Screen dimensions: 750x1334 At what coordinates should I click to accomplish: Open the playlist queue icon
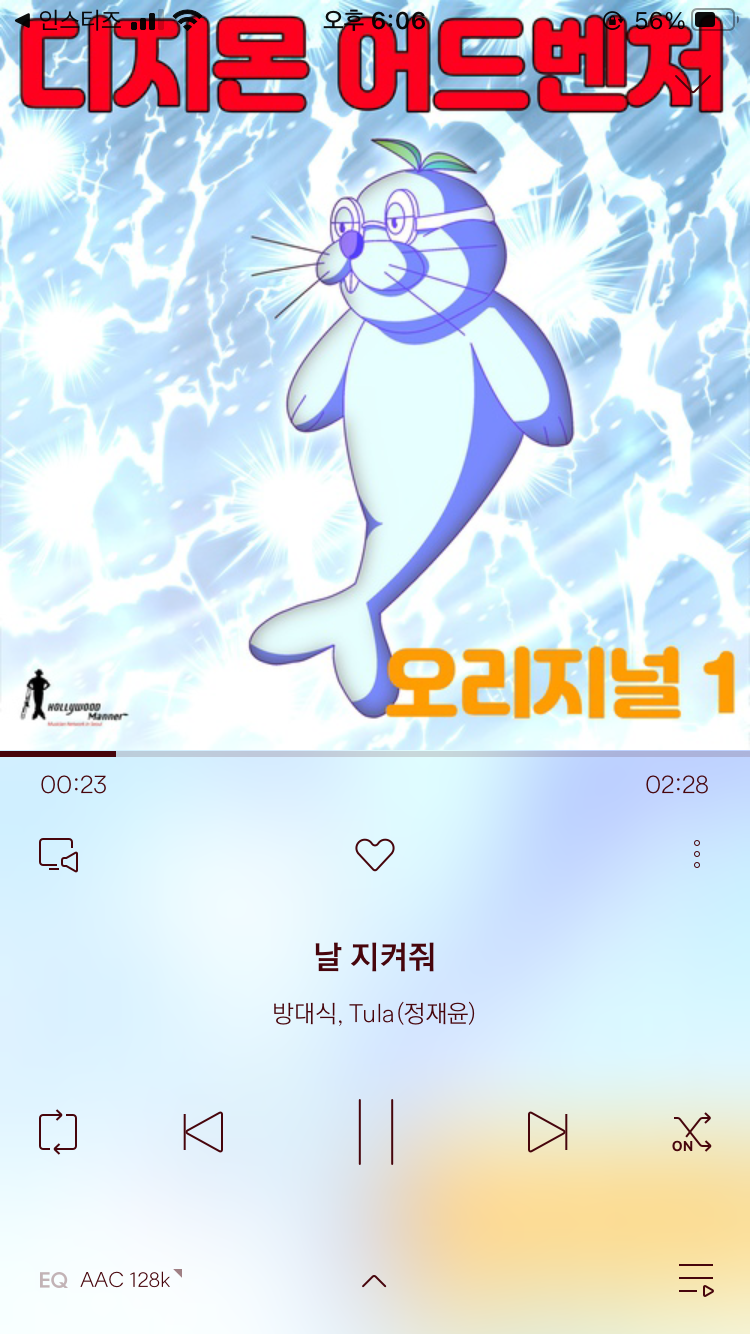(697, 1279)
